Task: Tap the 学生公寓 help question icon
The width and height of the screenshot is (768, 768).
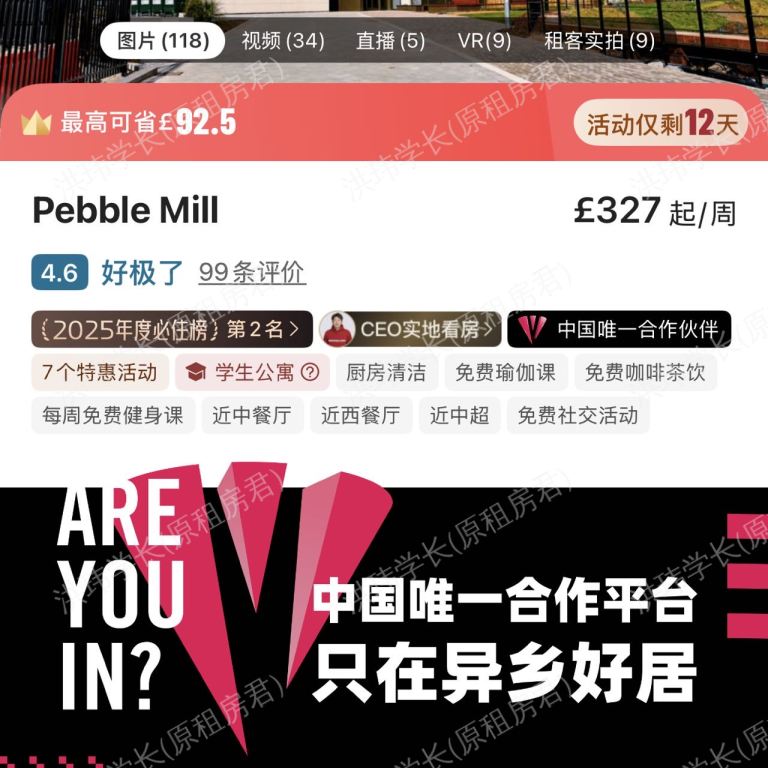Action: tap(310, 373)
